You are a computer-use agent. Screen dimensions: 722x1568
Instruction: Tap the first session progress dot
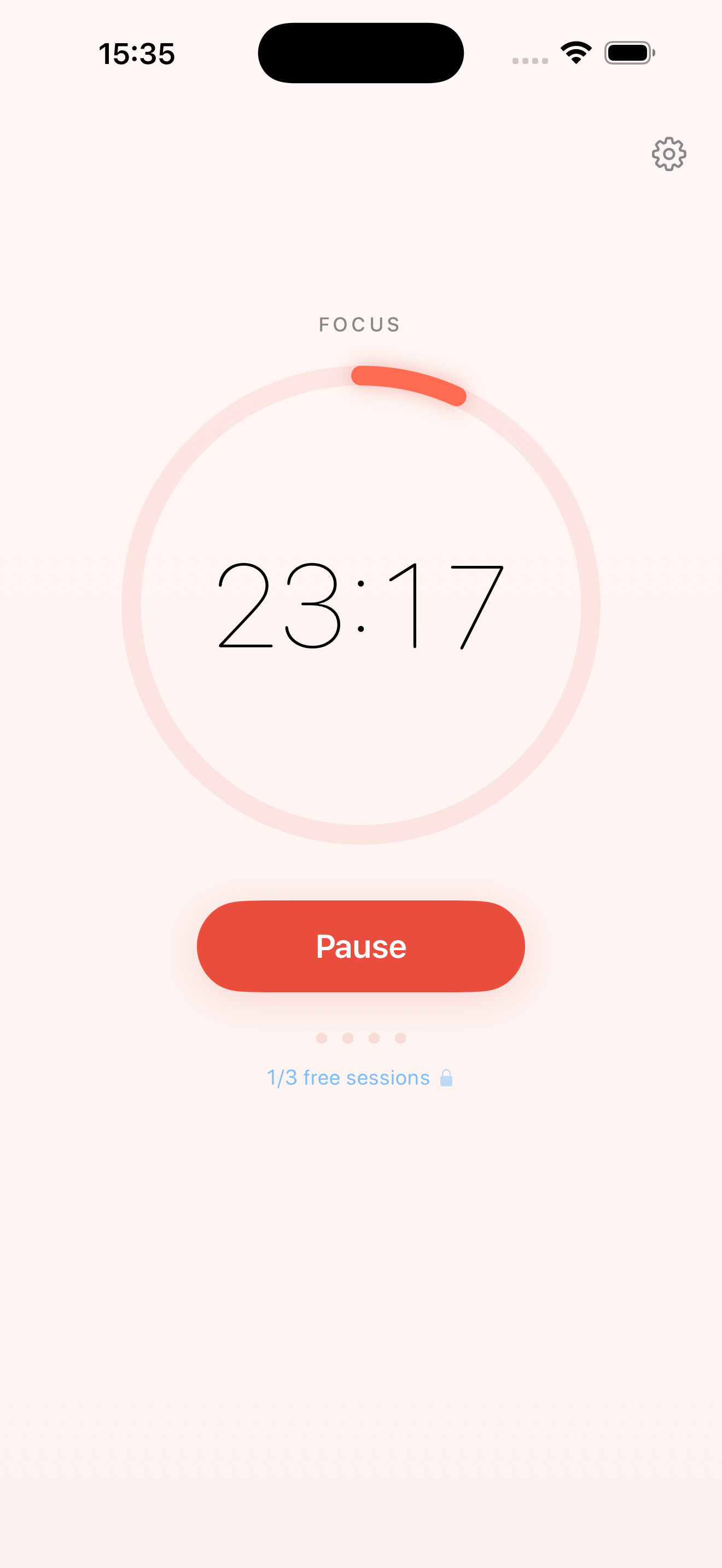[322, 1038]
